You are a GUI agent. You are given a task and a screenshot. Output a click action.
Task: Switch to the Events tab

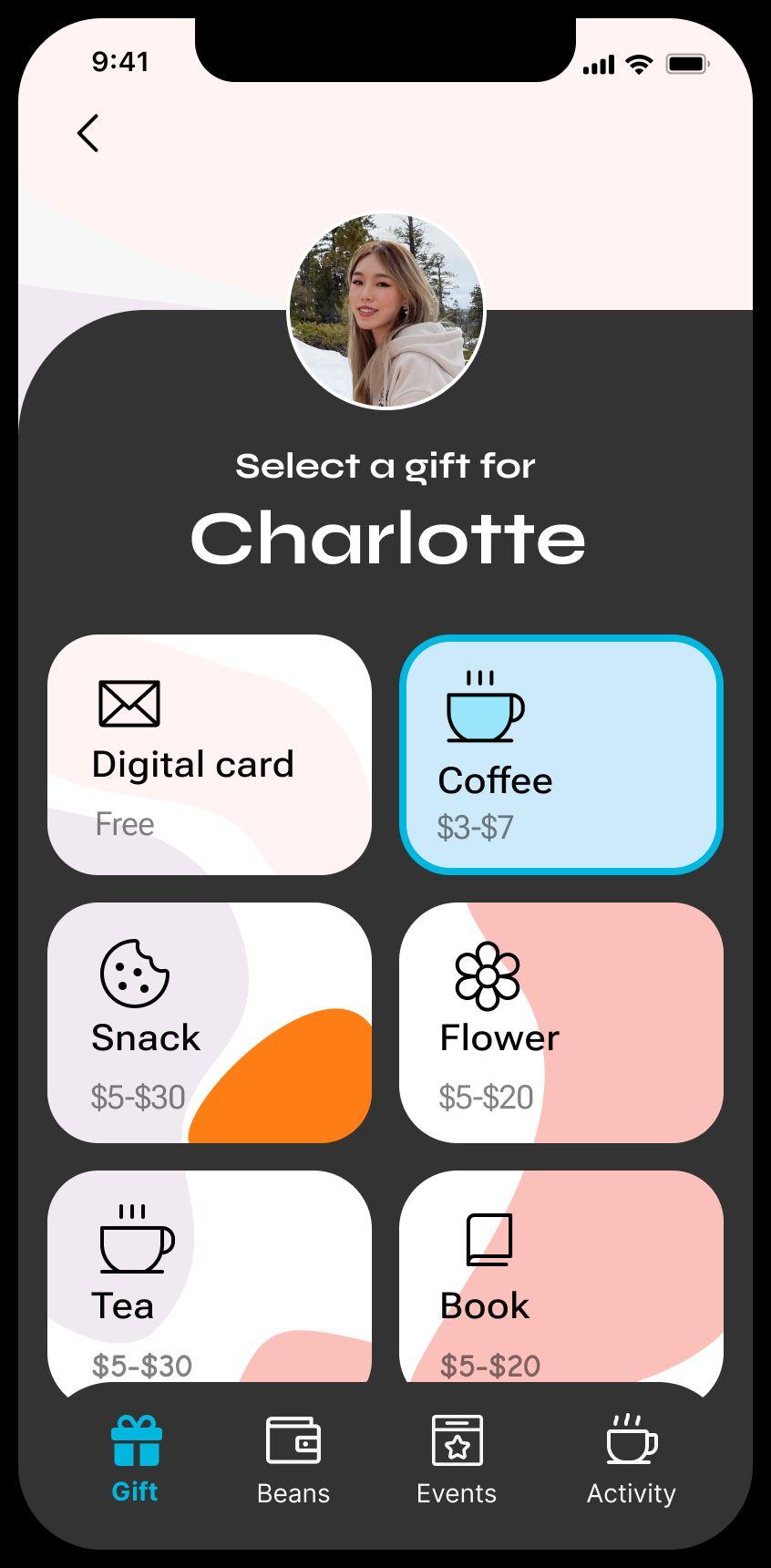457,1459
